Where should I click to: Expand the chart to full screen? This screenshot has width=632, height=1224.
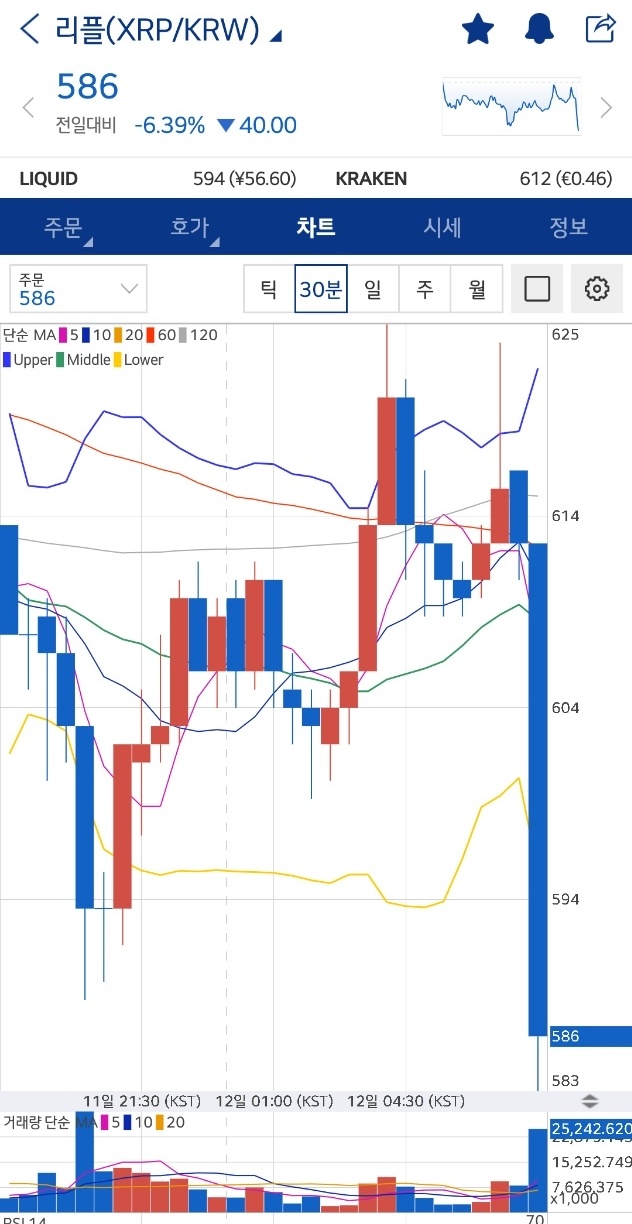(537, 289)
